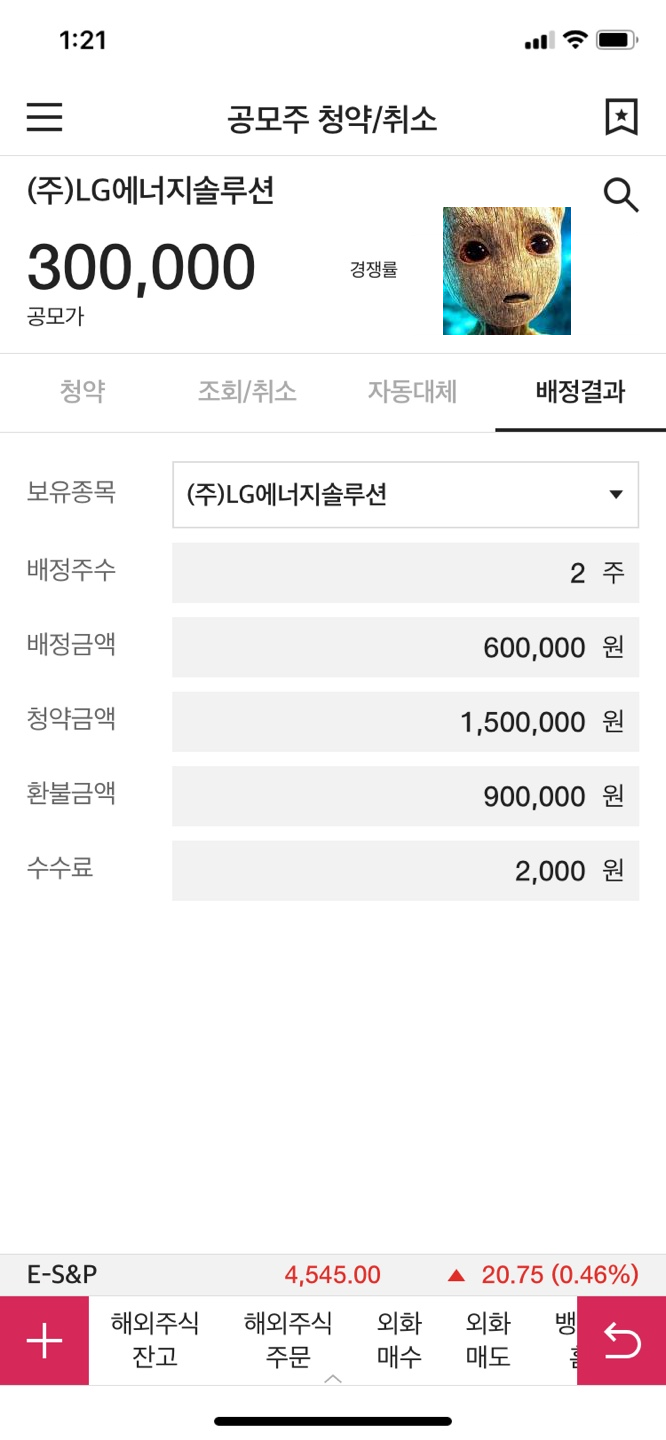Go to 외화 매수
This screenshot has width=666, height=1440.
click(400, 1341)
